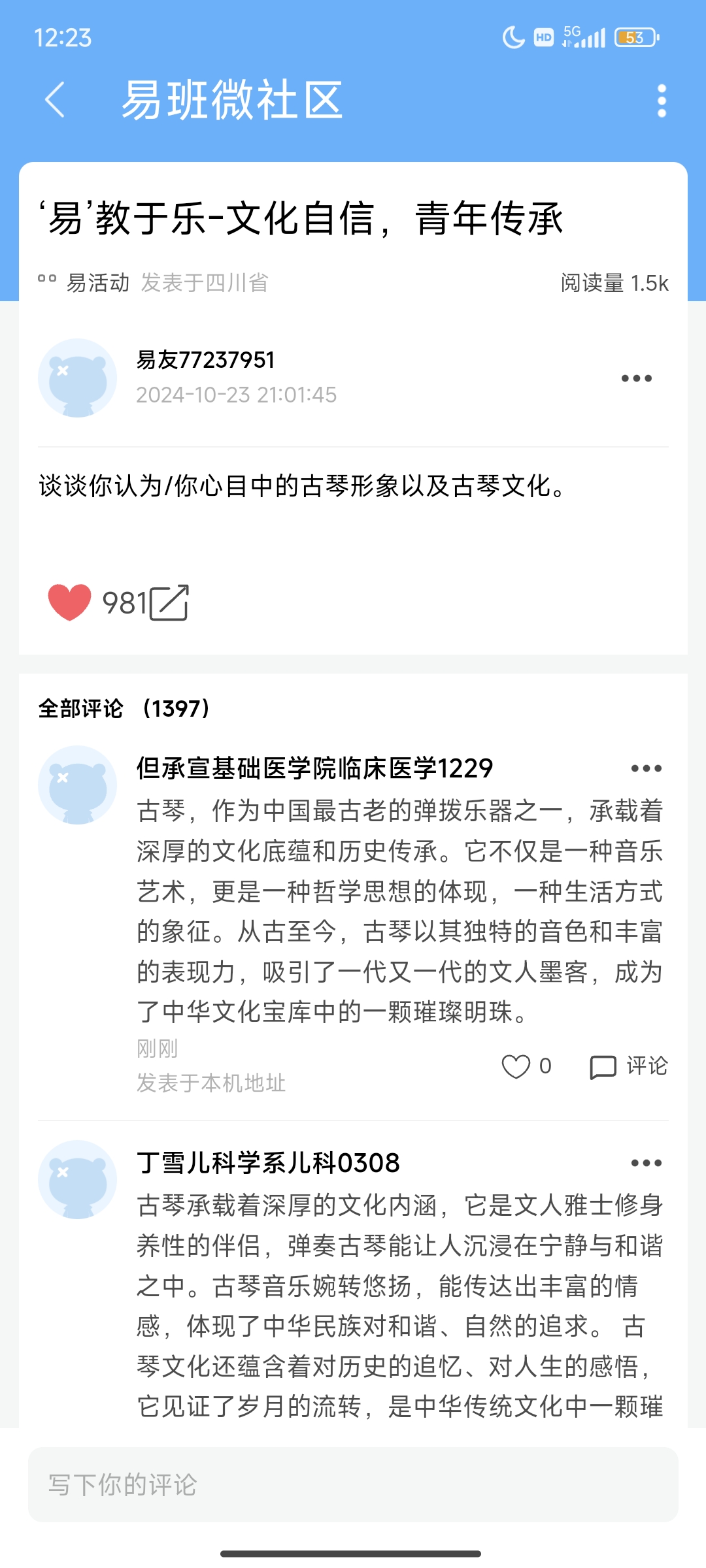
Task: Open the top bar overflow menu
Action: pyautogui.click(x=662, y=101)
